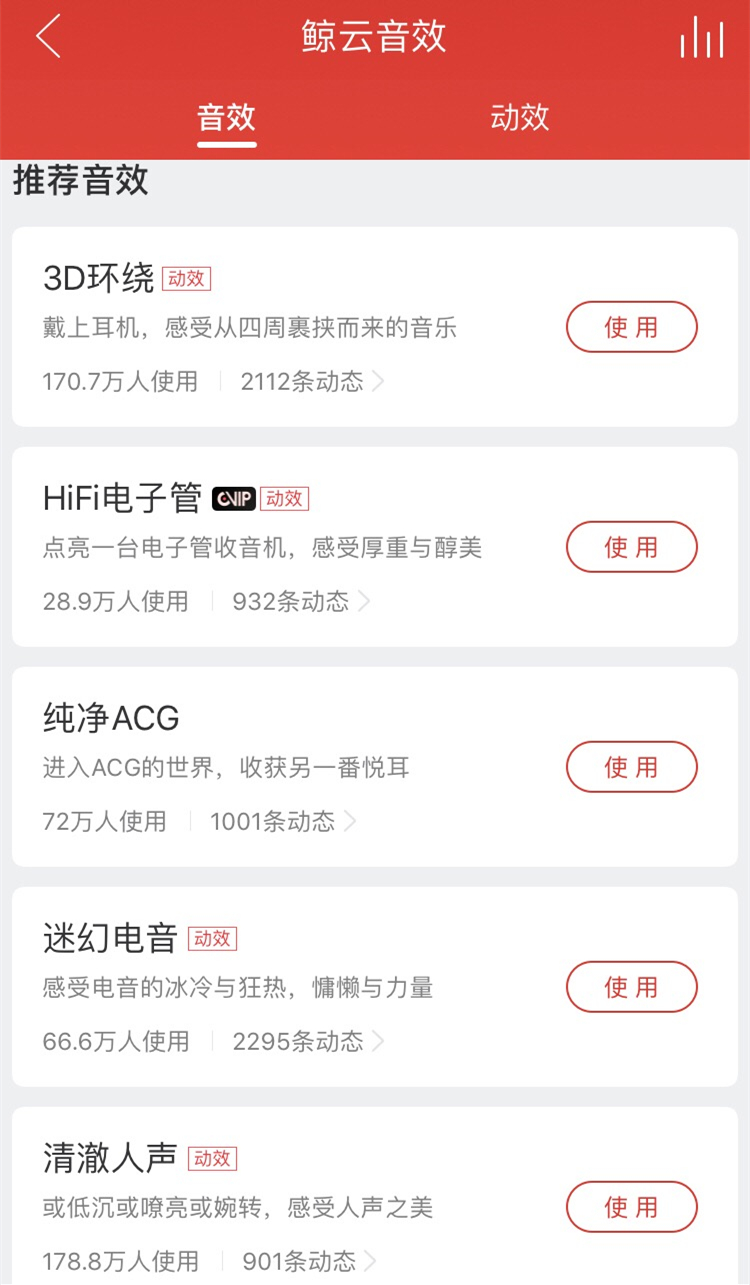Viewport: 750px width, 1285px height.
Task: Switch to the 动效 tab
Action: pyautogui.click(x=520, y=117)
